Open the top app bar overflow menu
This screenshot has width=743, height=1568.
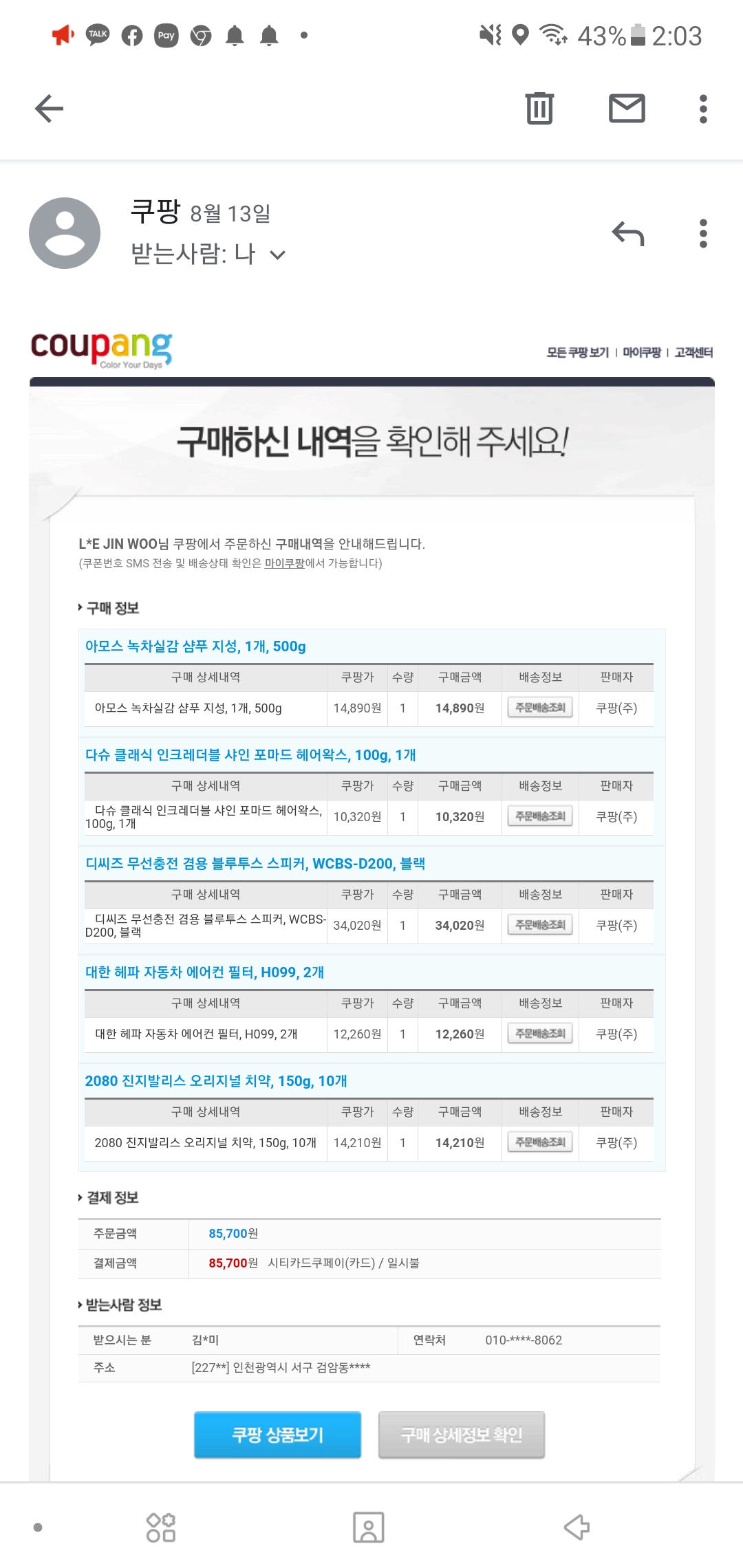(702, 109)
